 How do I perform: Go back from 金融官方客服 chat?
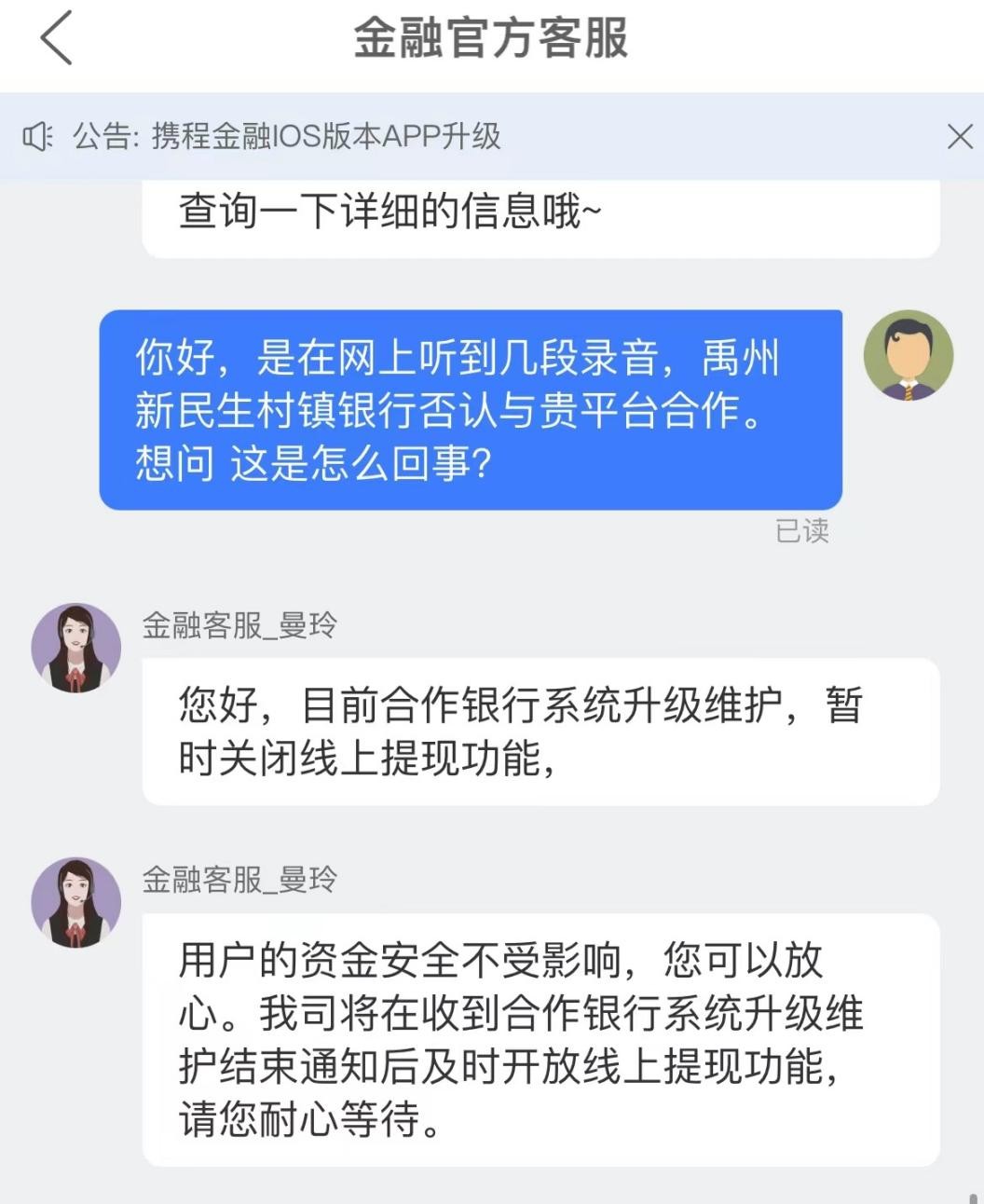[56, 38]
